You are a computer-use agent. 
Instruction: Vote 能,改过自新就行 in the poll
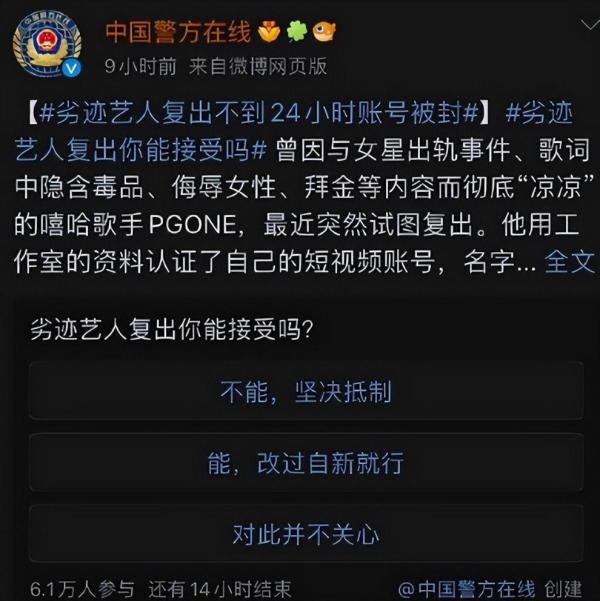[x=305, y=463]
